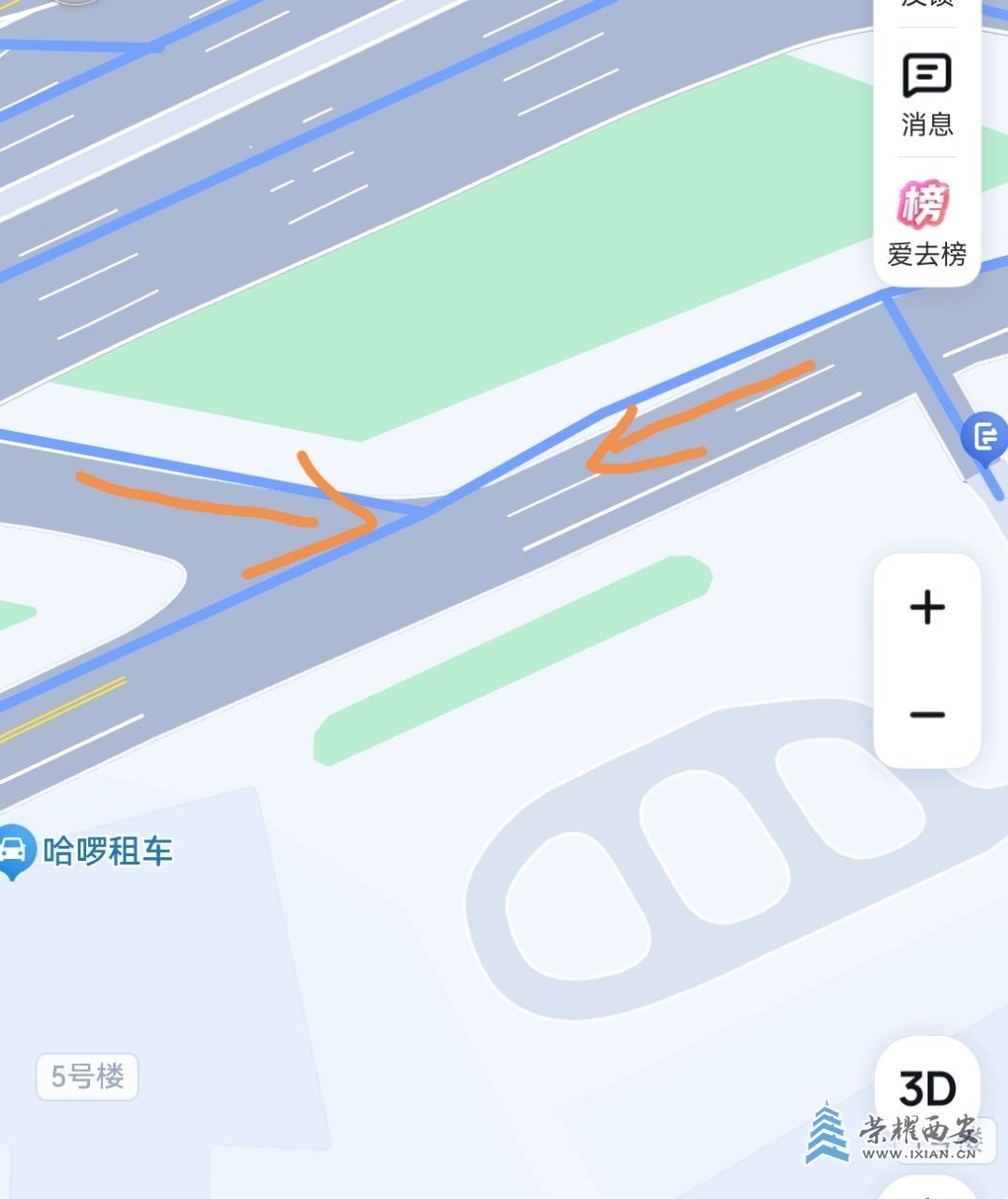The width and height of the screenshot is (1008, 1199).
Task: Switch the map to 3D view
Action: click(927, 1089)
